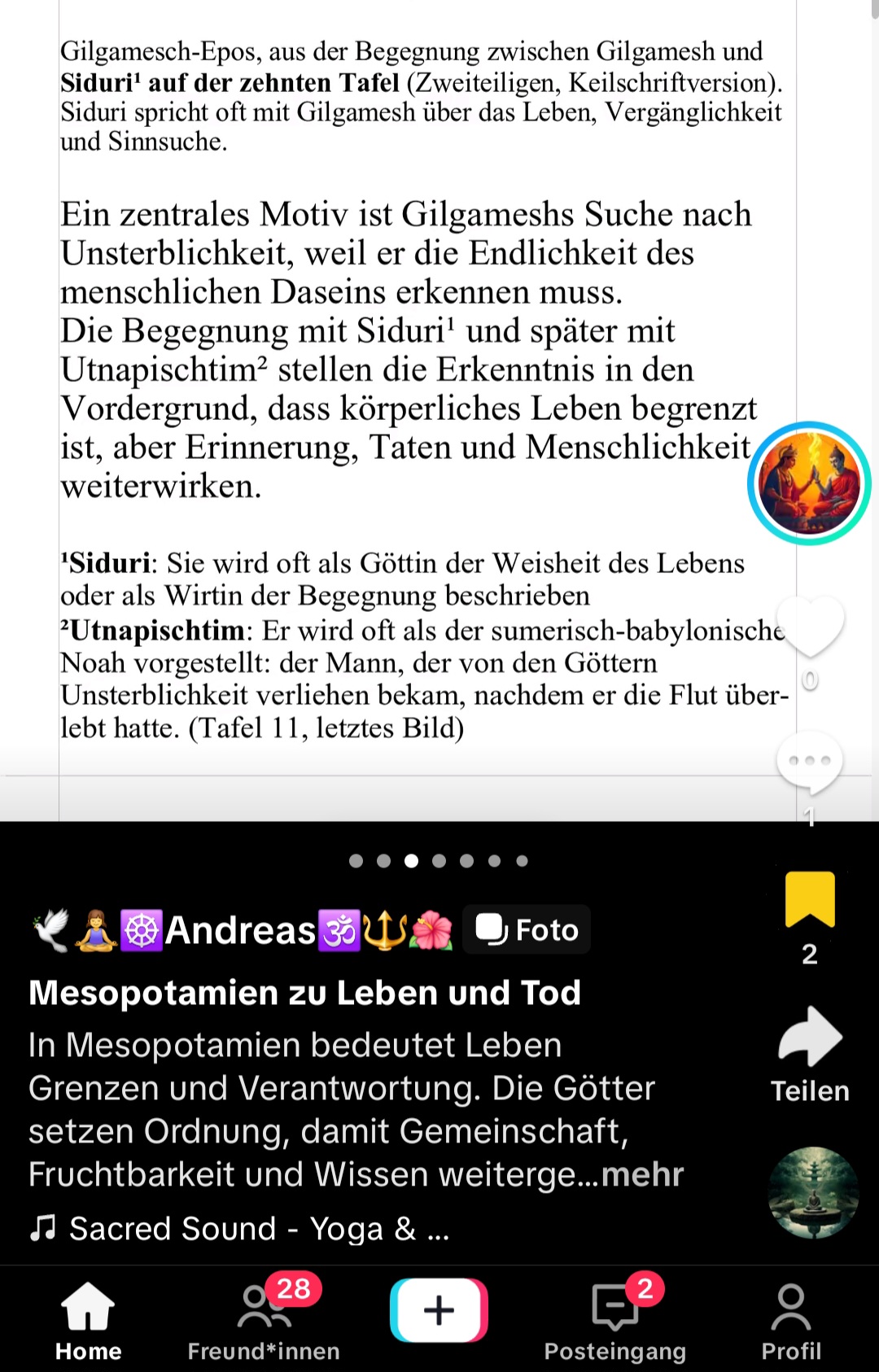
Task: Open the spinning sound disc
Action: tap(813, 1192)
